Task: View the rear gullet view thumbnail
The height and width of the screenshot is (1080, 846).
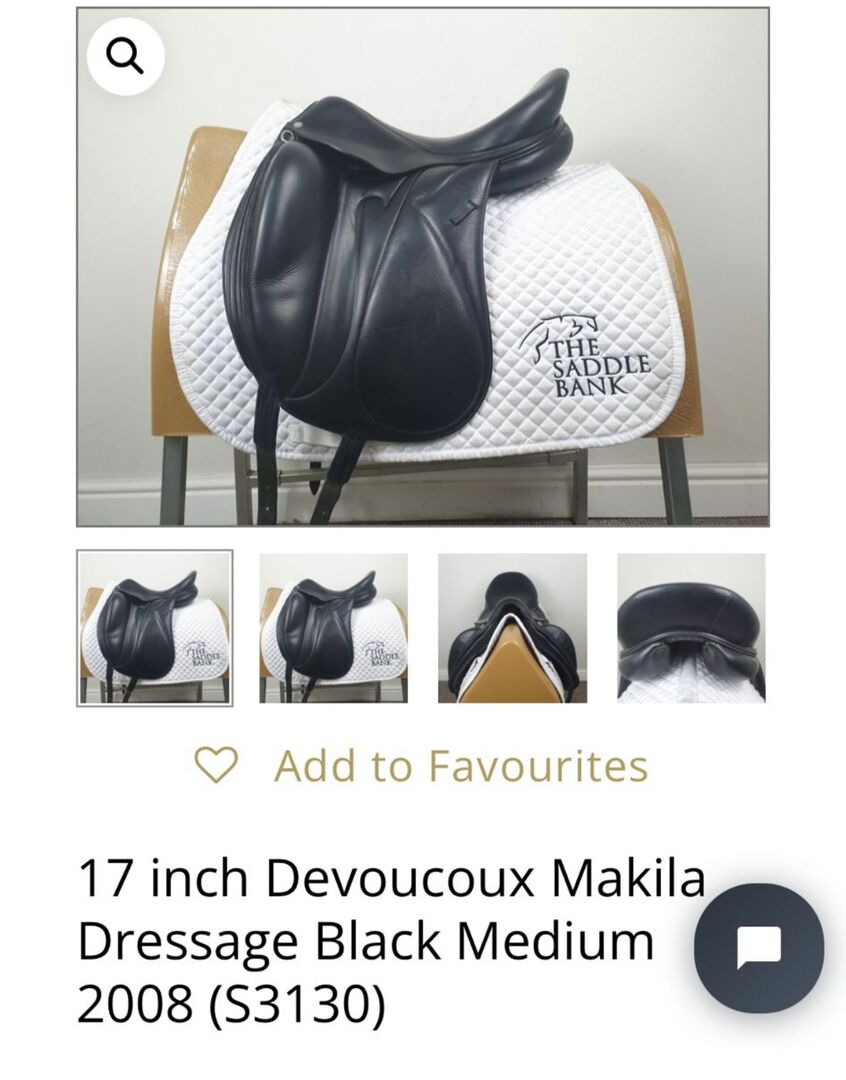Action: point(512,628)
